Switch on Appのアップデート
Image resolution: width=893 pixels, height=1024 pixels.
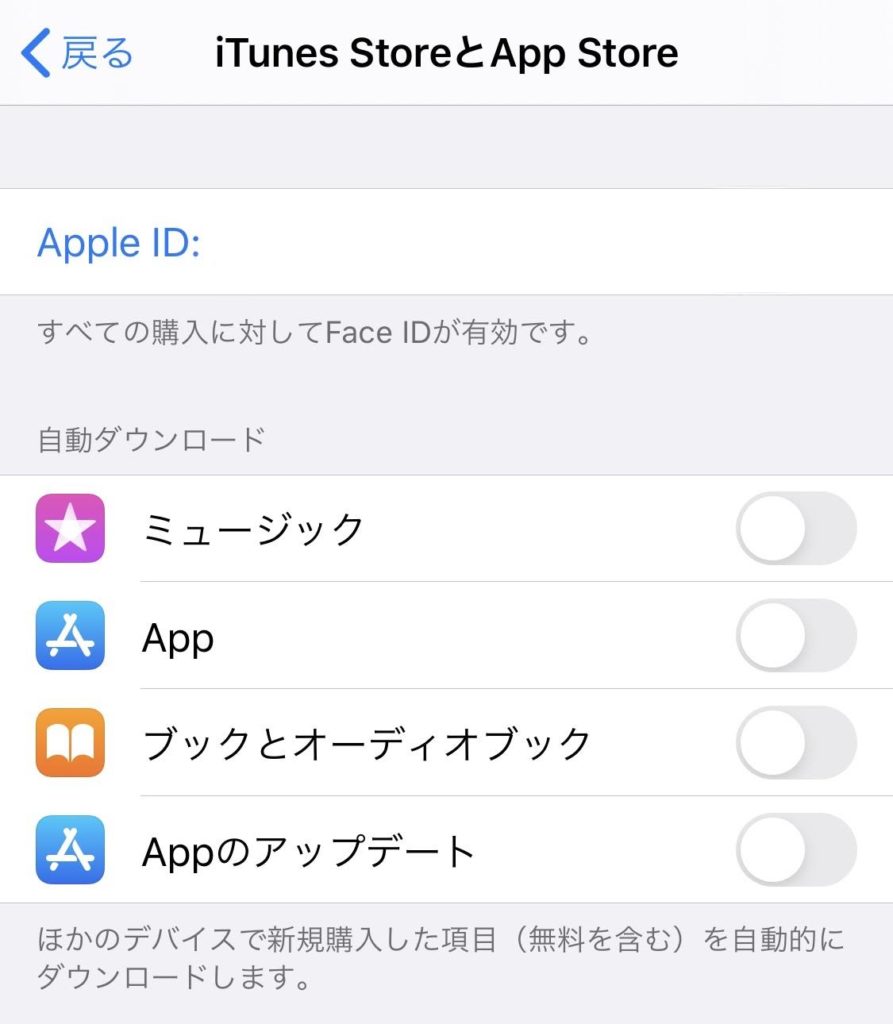tap(795, 849)
